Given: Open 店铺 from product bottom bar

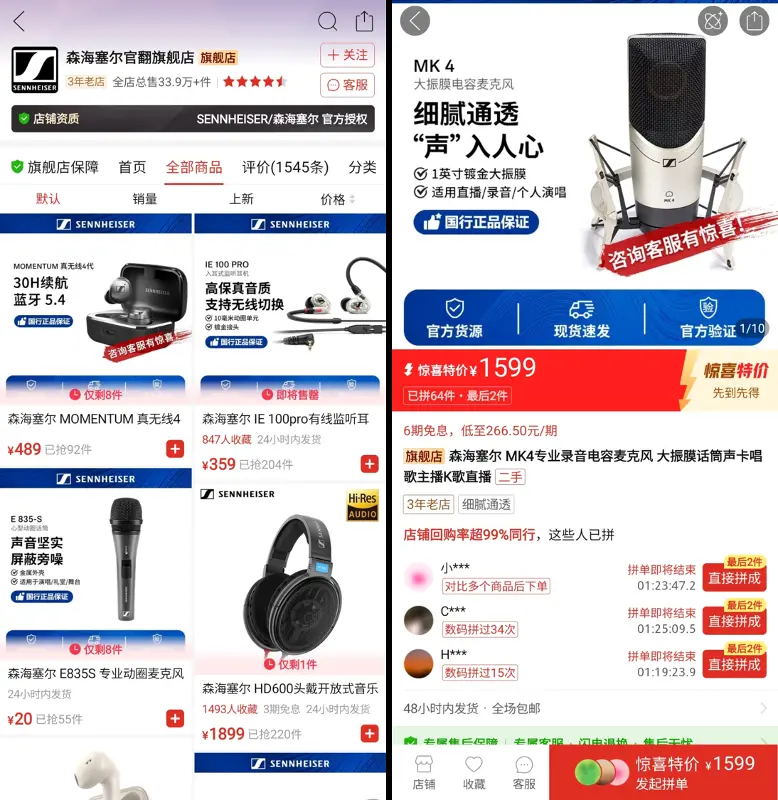Looking at the screenshot, I should point(424,772).
